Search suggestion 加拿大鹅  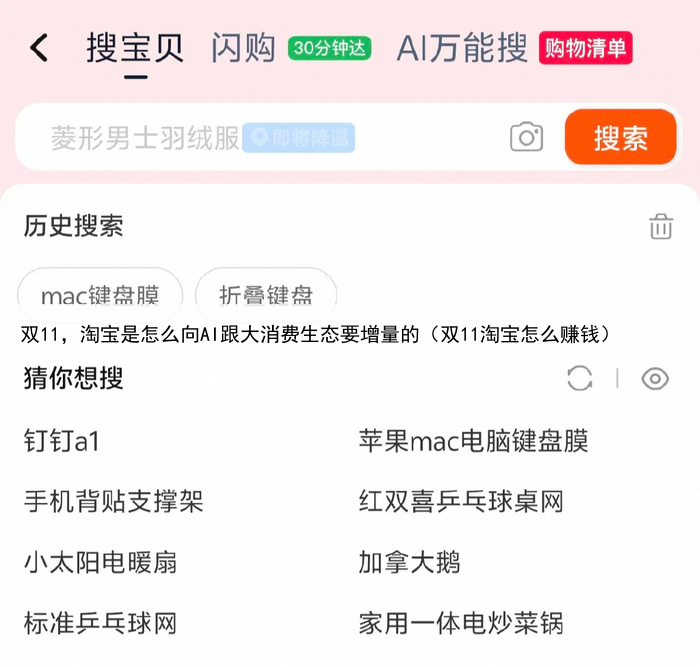[x=409, y=562]
